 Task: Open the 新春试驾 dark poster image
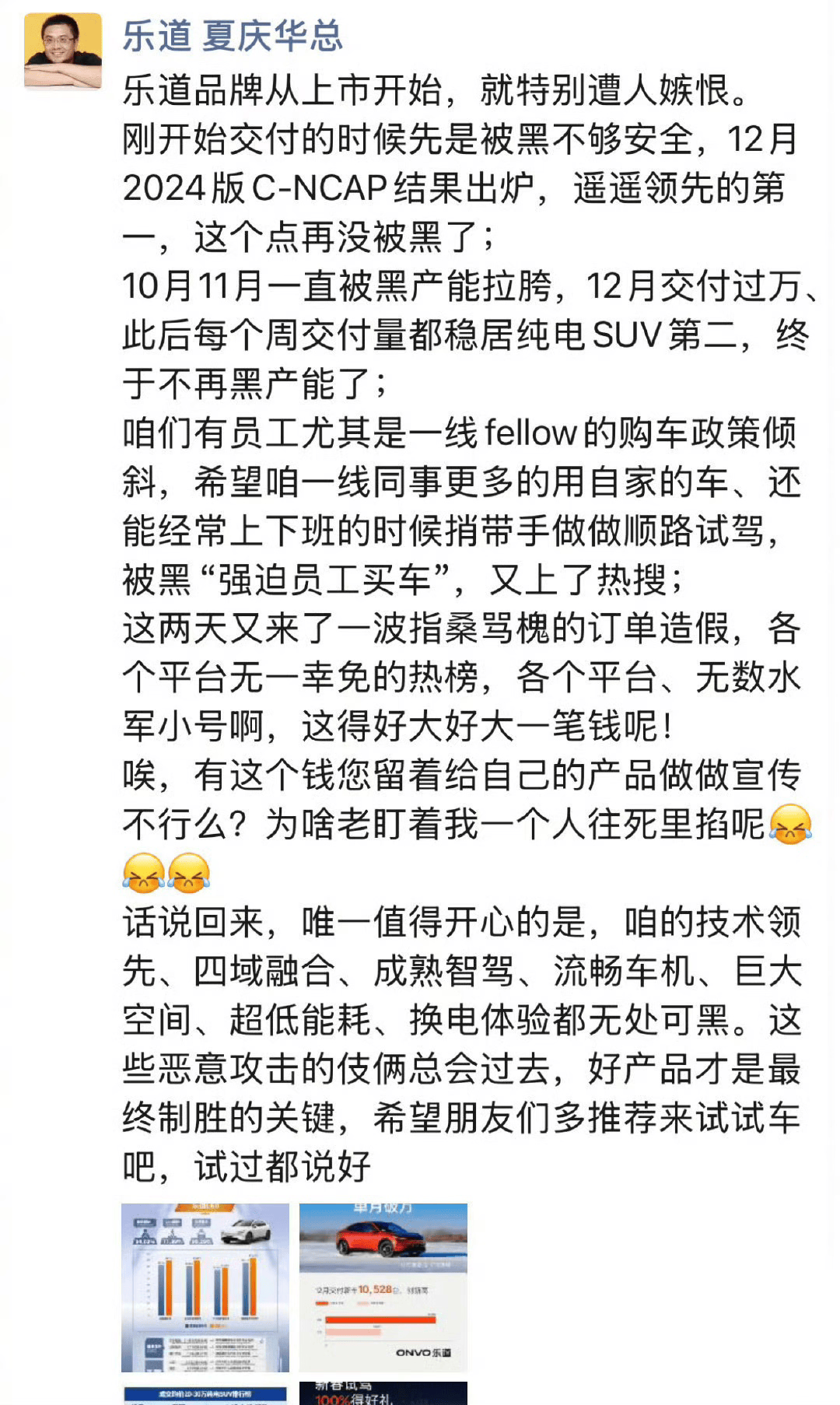(x=383, y=1393)
